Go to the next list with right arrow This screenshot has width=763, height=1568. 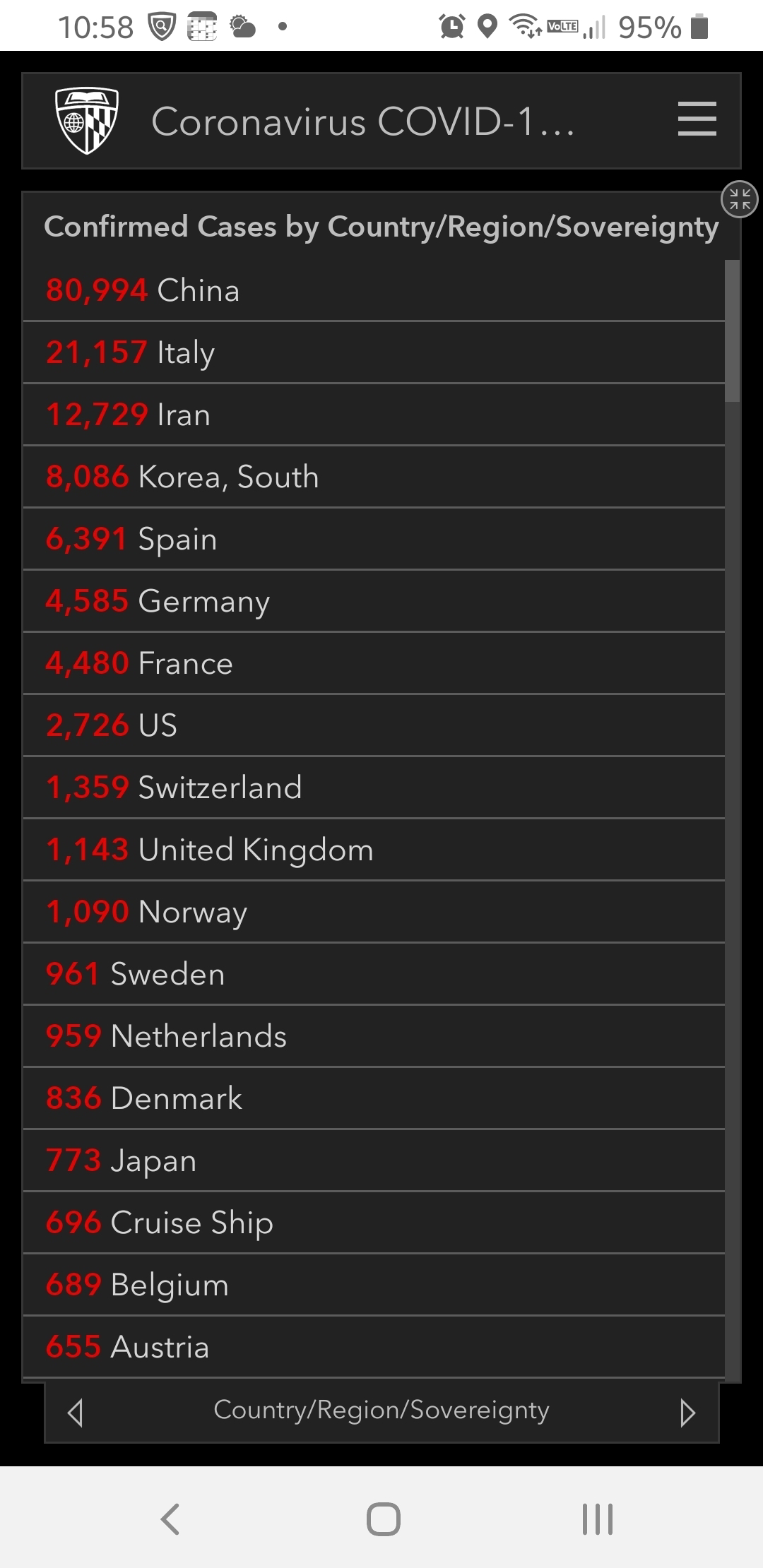(x=687, y=1413)
